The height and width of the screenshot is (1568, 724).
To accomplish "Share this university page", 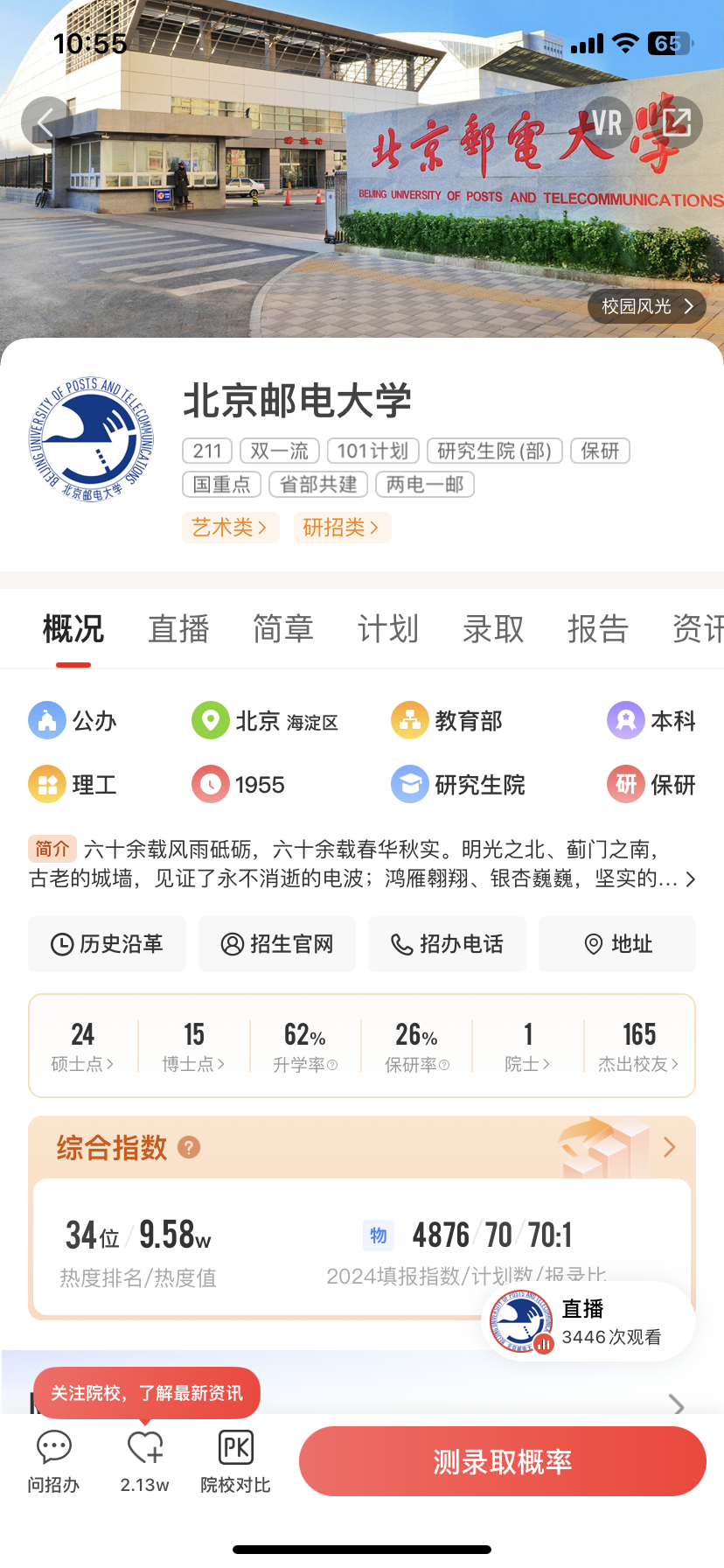I will click(677, 122).
